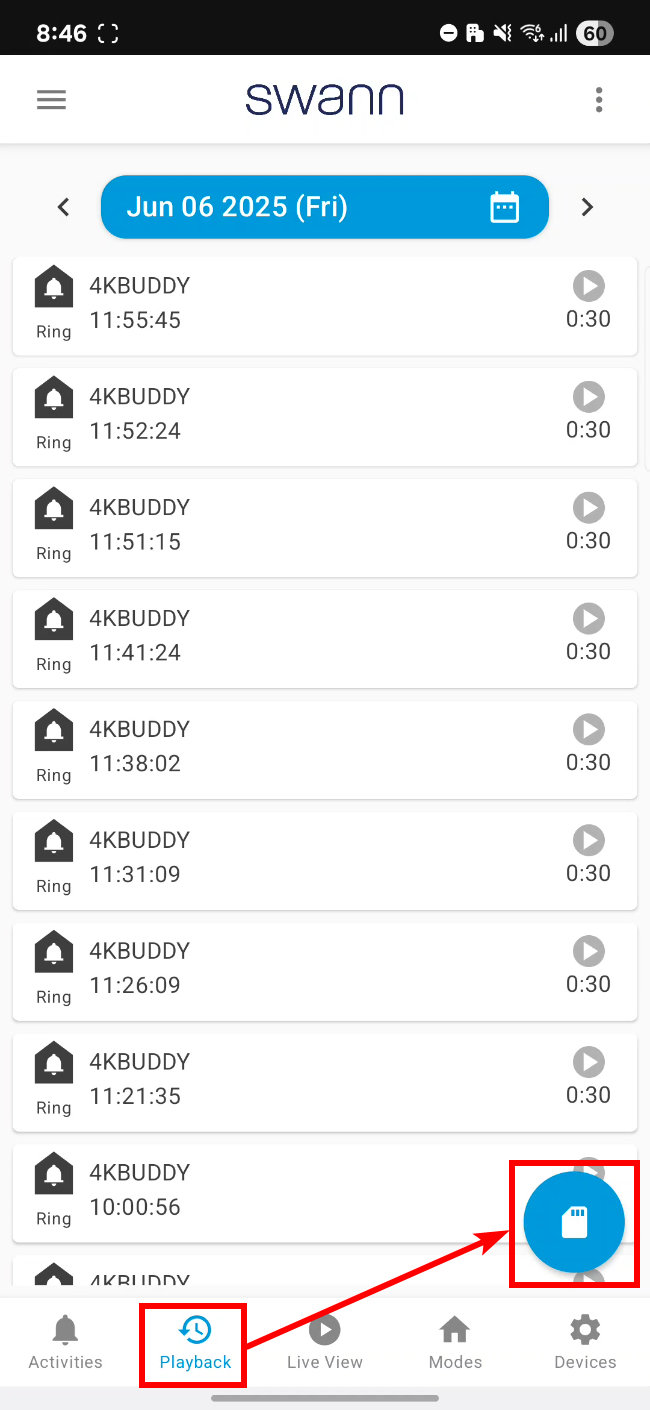650x1410 pixels.
Task: Open the Devices tab
Action: point(585,1343)
